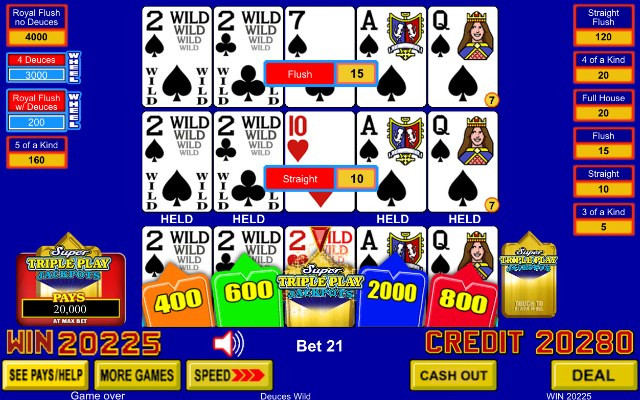
Task: Open See Pays/Help
Action: point(44,375)
